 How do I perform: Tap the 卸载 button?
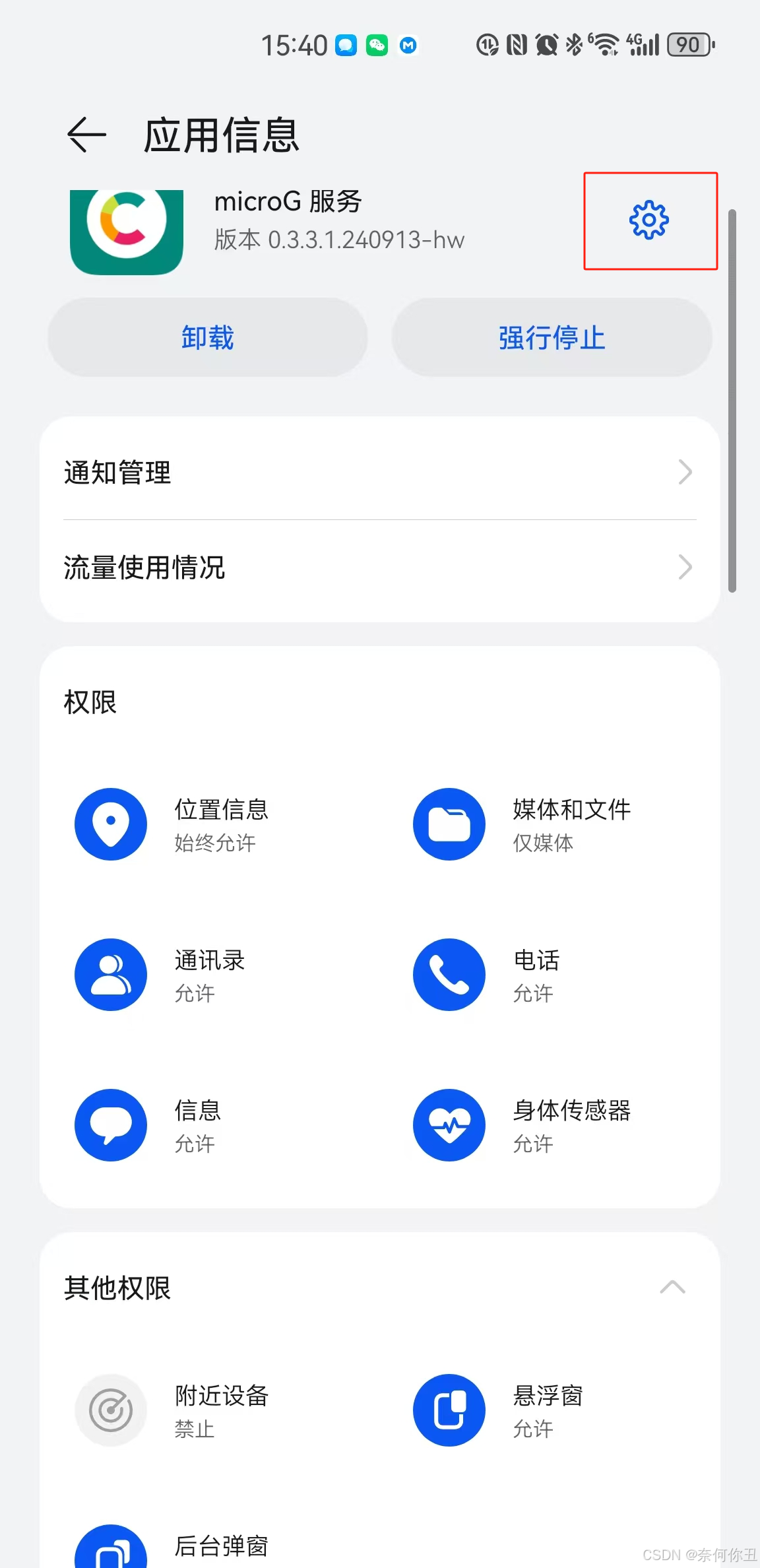click(x=208, y=338)
